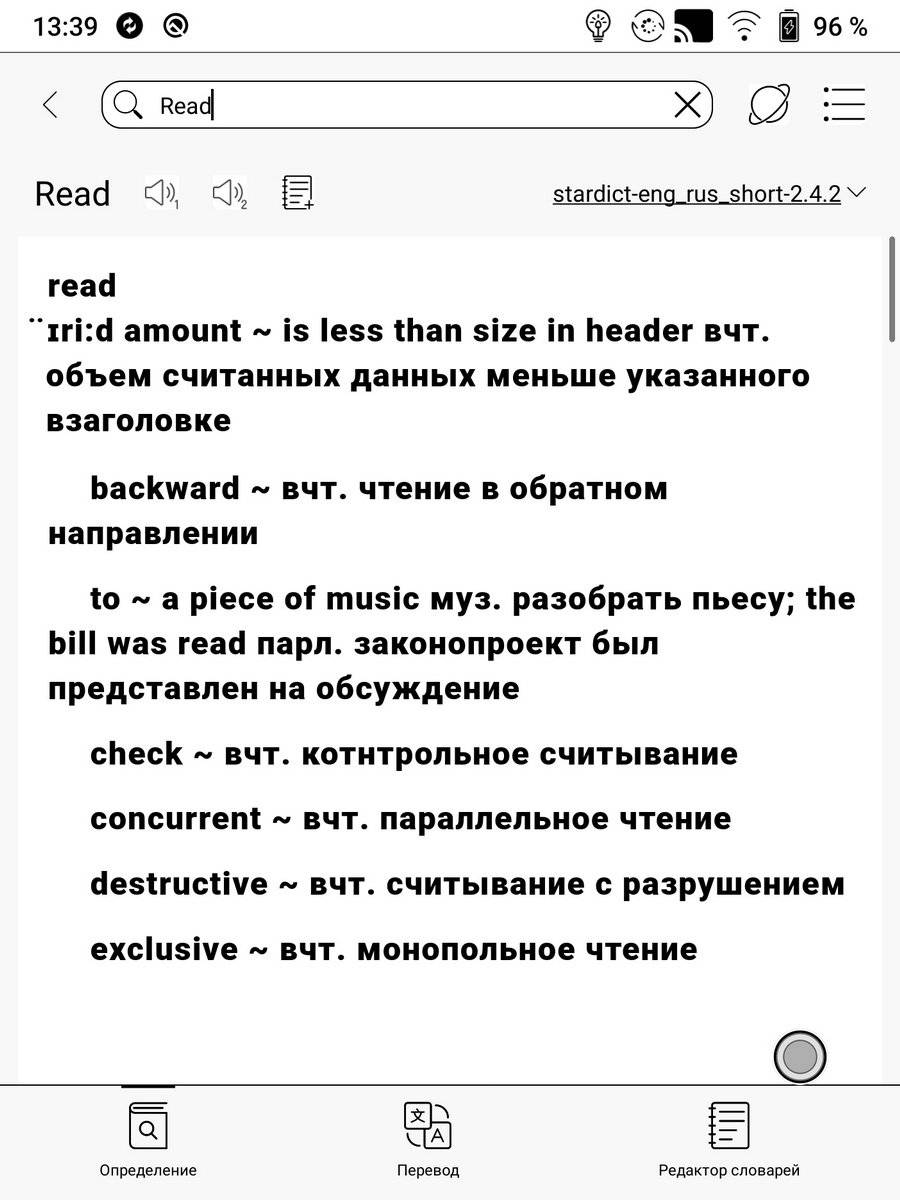The image size is (900, 1200).
Task: Open the list menu at top right
Action: pyautogui.click(x=843, y=104)
